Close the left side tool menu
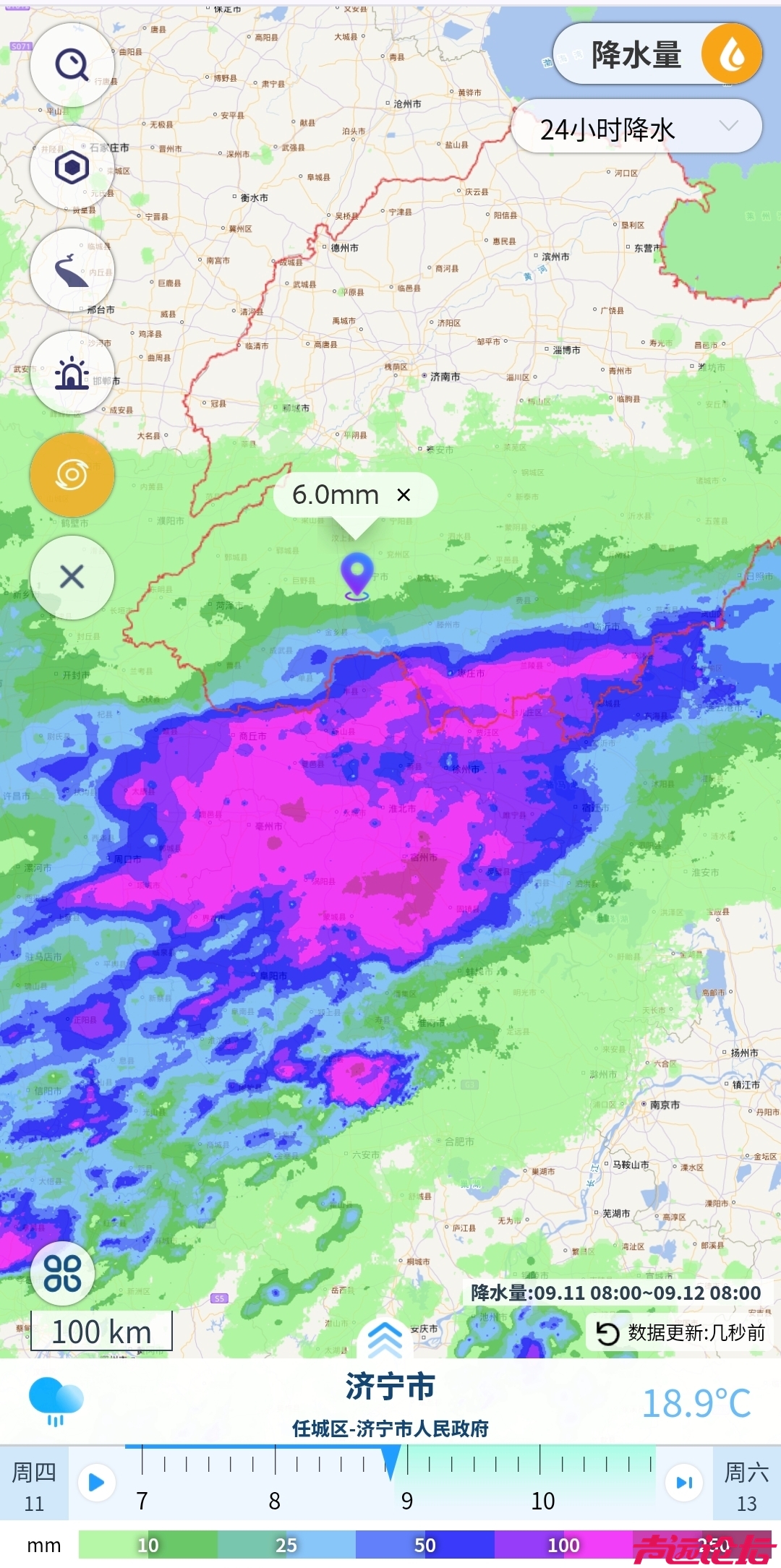This screenshot has width=781, height=1568. pyautogui.click(x=72, y=577)
